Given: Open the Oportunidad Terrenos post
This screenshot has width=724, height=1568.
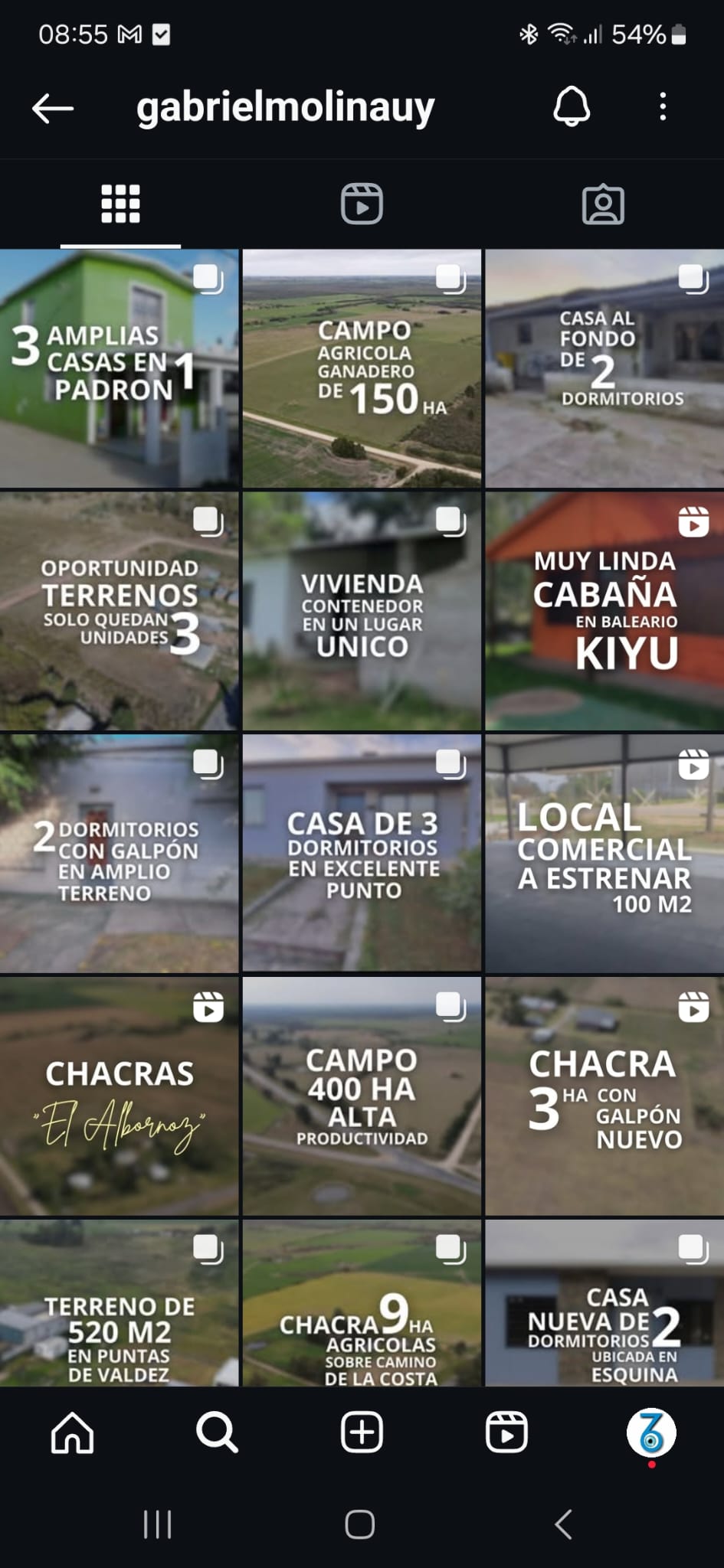Looking at the screenshot, I should coord(119,611).
